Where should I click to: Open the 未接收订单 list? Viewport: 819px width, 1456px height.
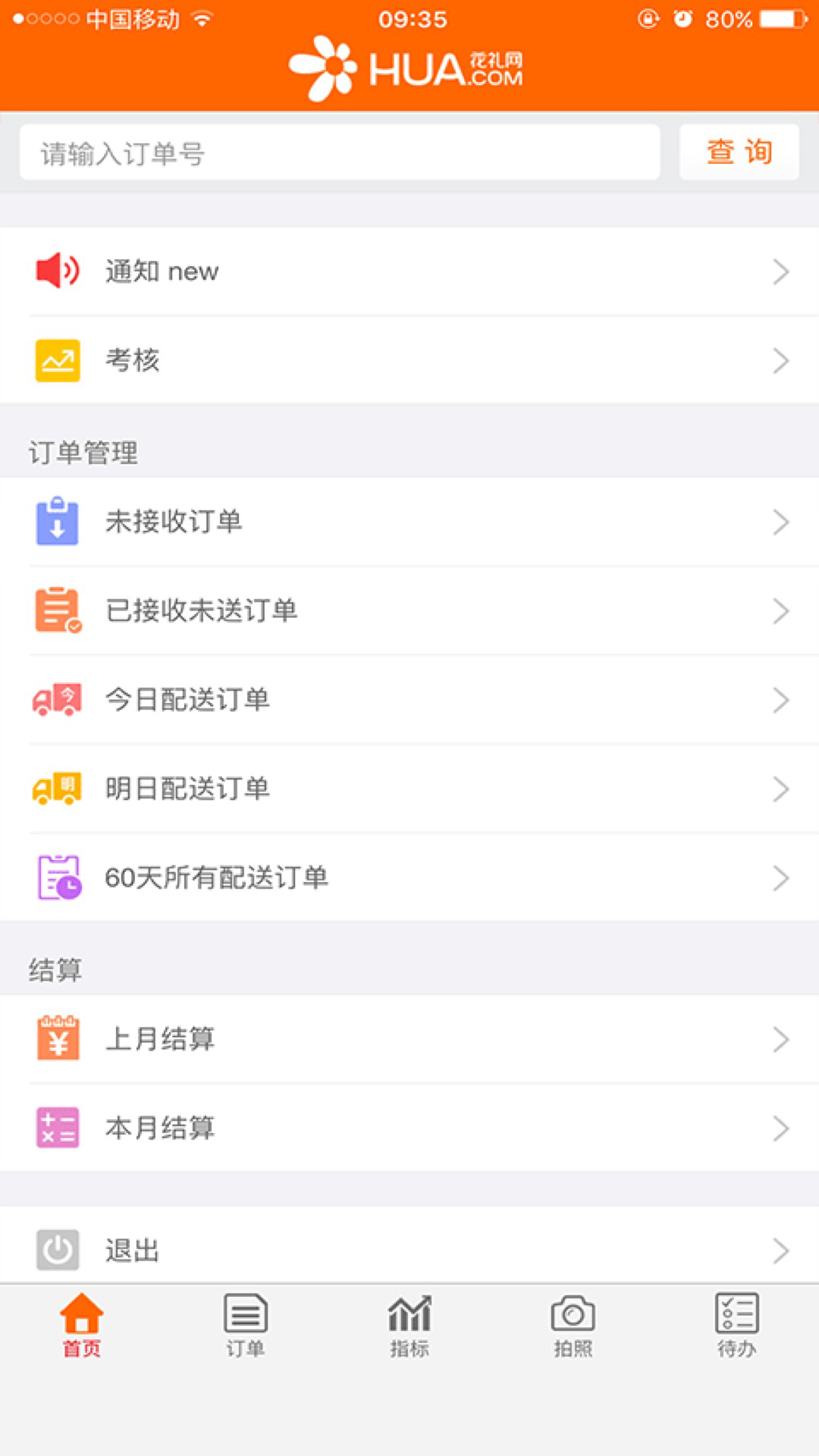click(409, 521)
